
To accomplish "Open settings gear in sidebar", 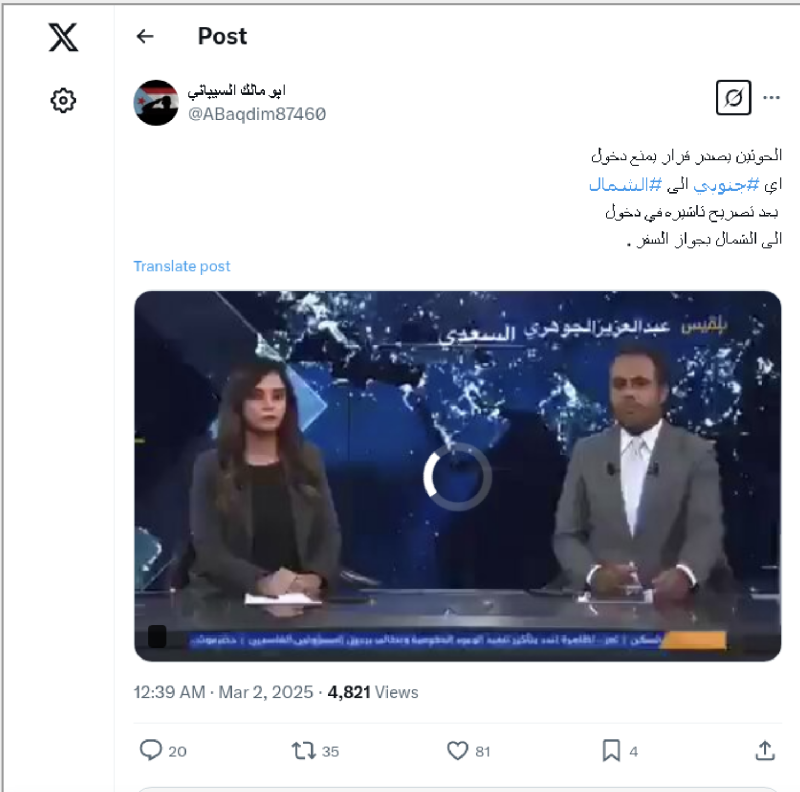I will (63, 100).
